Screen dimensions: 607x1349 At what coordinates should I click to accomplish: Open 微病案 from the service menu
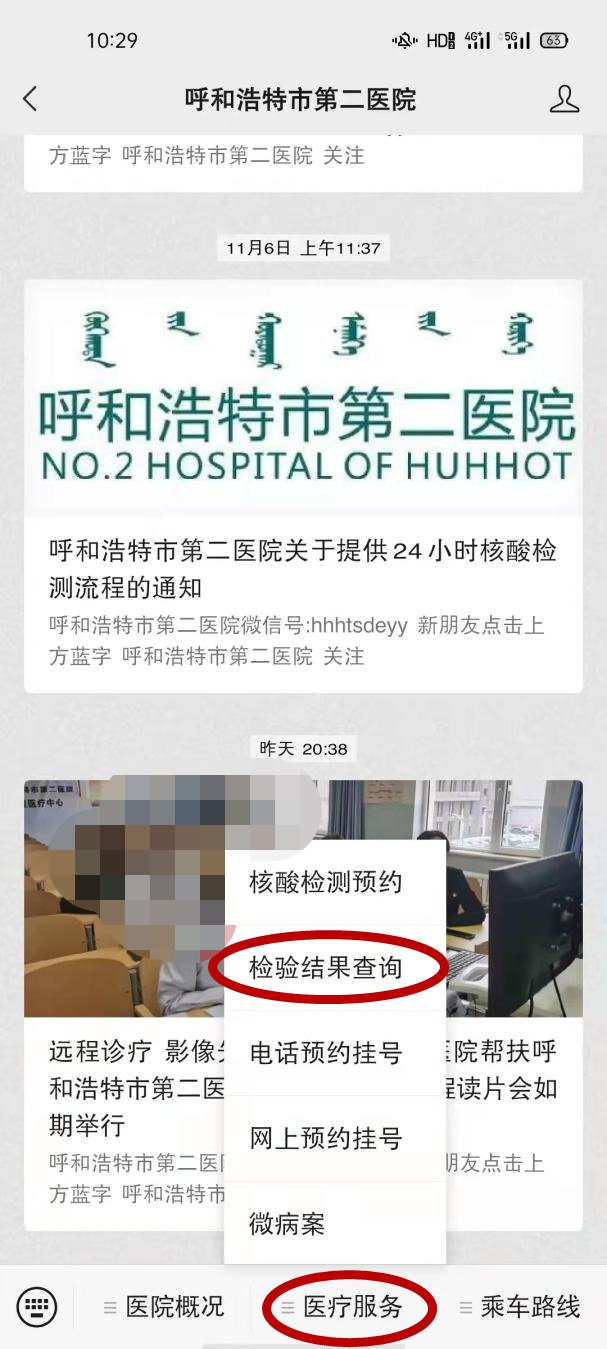coord(288,1223)
